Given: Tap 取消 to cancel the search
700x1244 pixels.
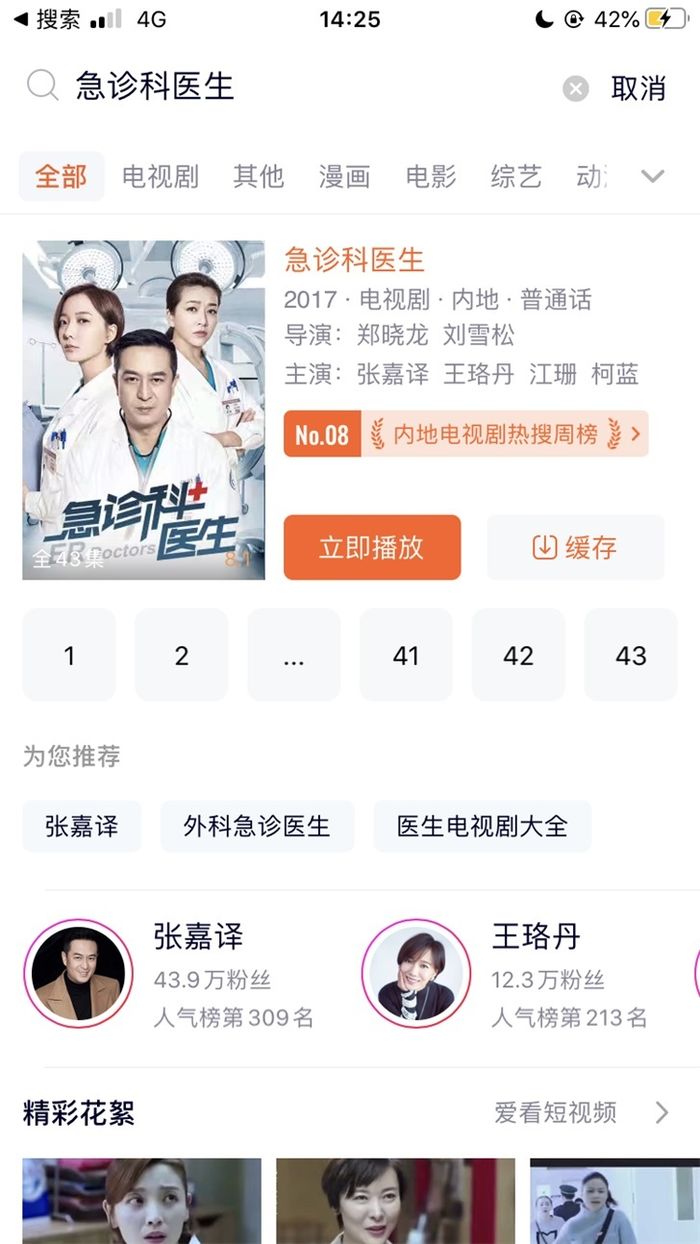Looking at the screenshot, I should tap(638, 88).
